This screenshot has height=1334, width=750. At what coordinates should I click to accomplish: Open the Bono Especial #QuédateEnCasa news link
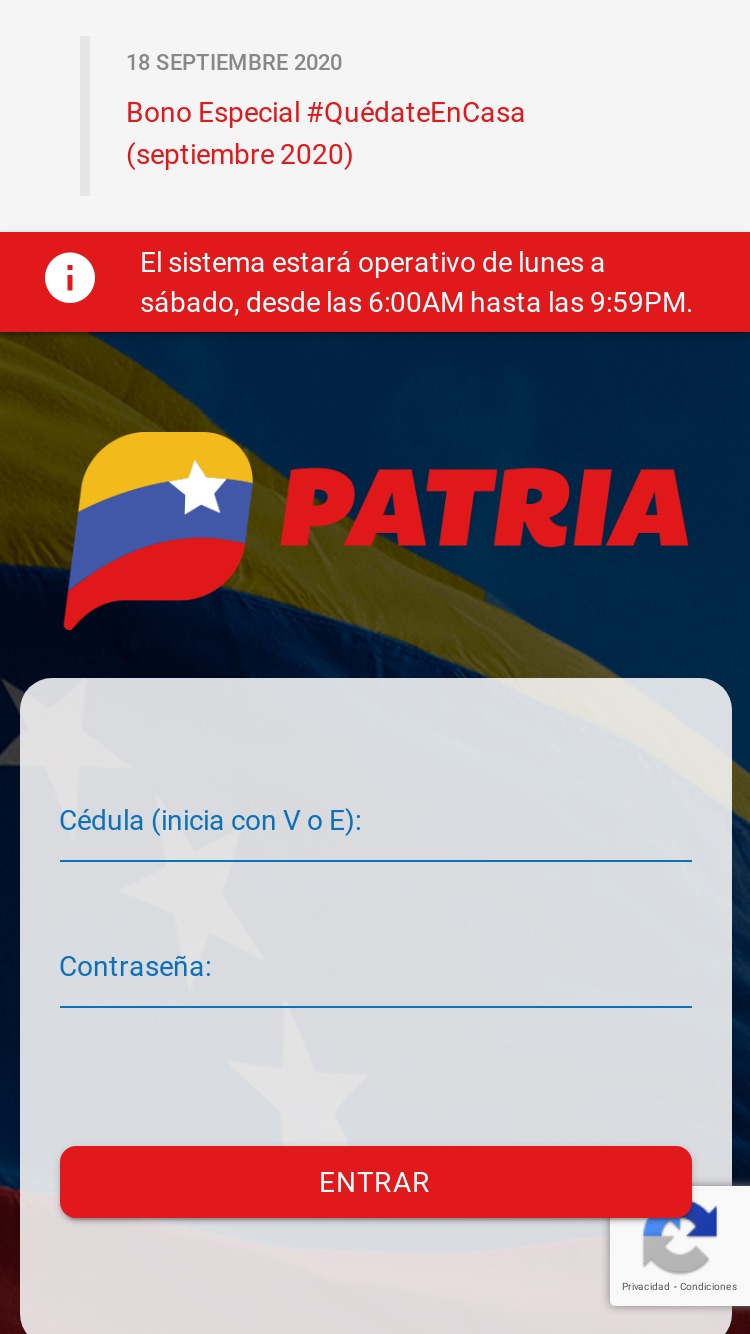point(325,133)
